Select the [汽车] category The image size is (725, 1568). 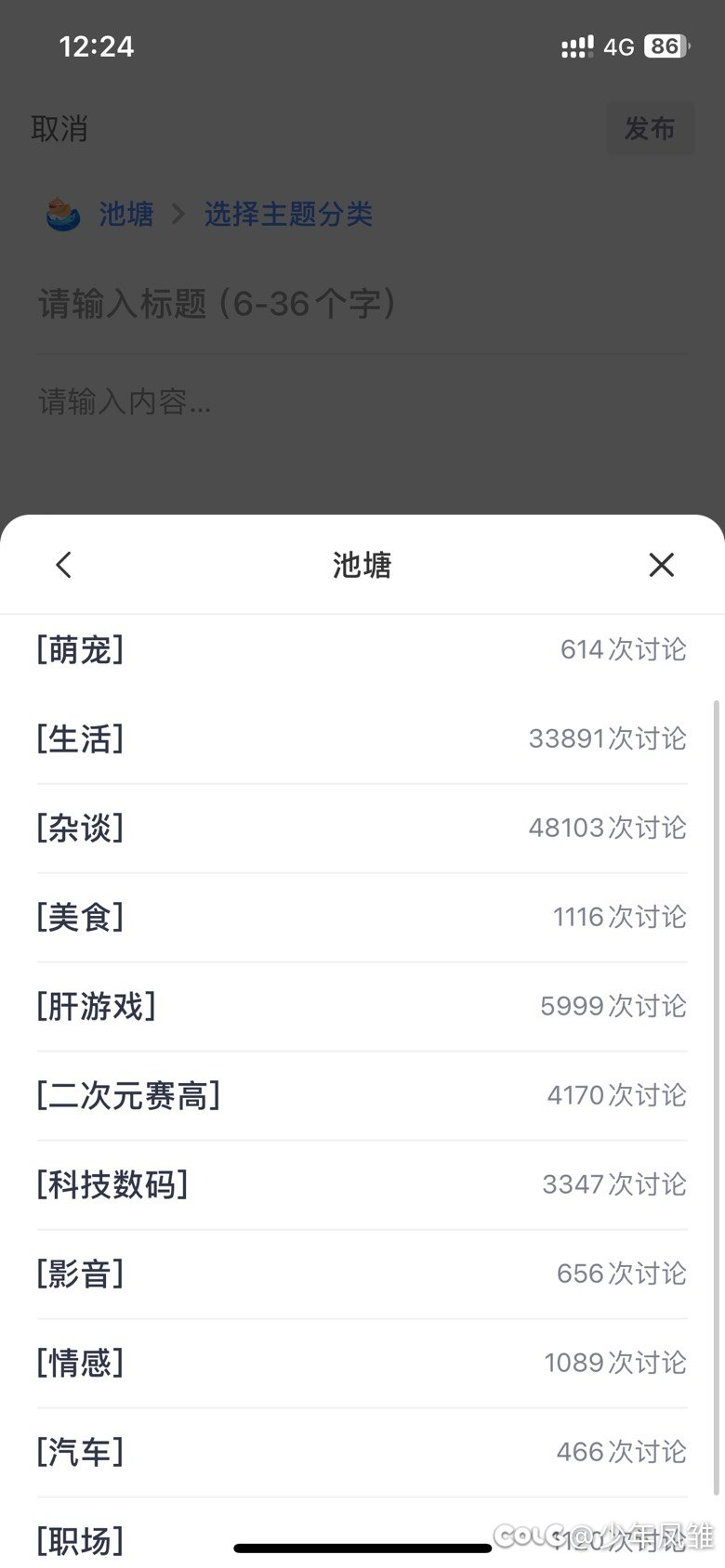362,1453
